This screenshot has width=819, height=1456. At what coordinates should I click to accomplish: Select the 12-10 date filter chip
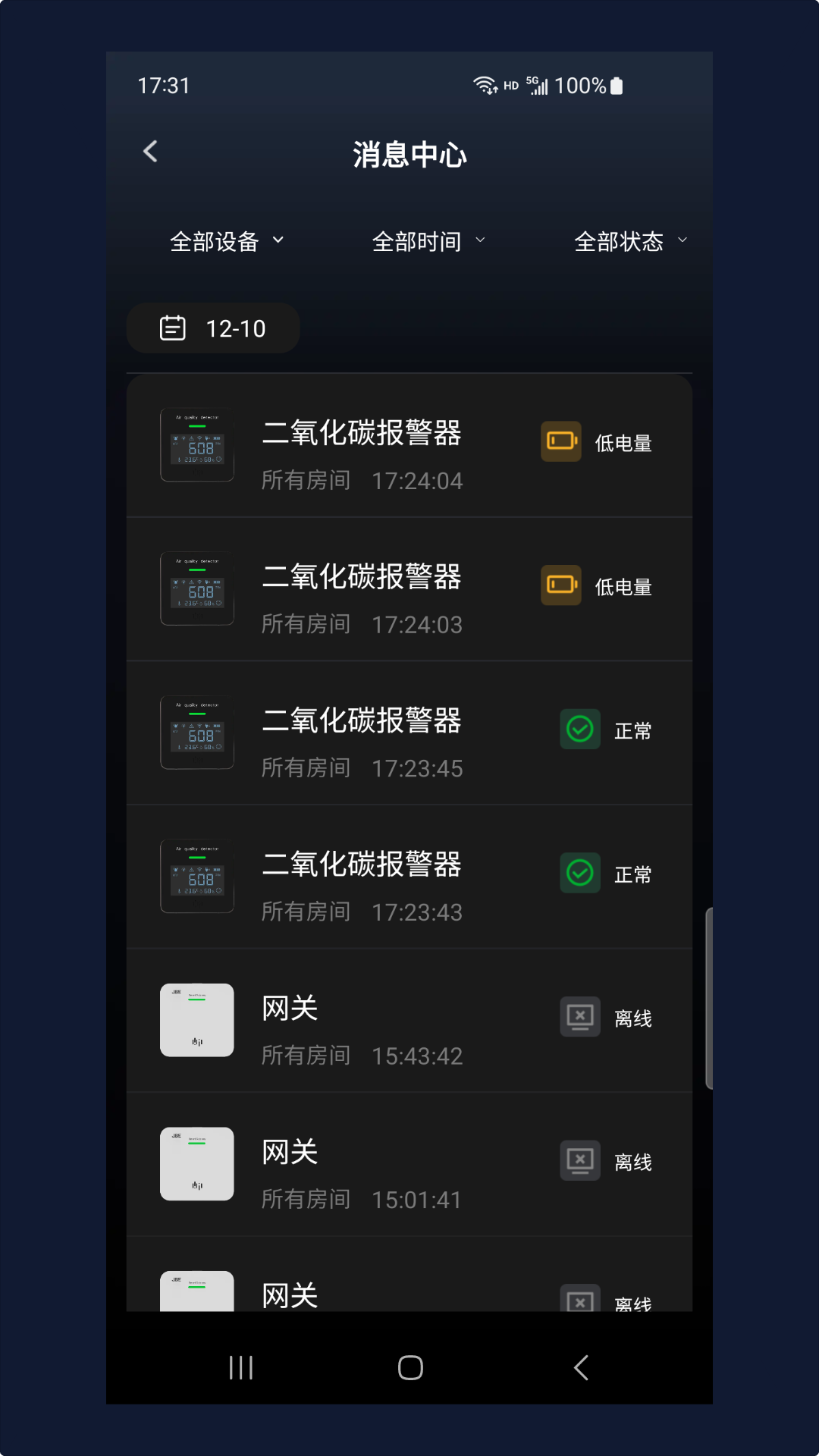coord(212,328)
